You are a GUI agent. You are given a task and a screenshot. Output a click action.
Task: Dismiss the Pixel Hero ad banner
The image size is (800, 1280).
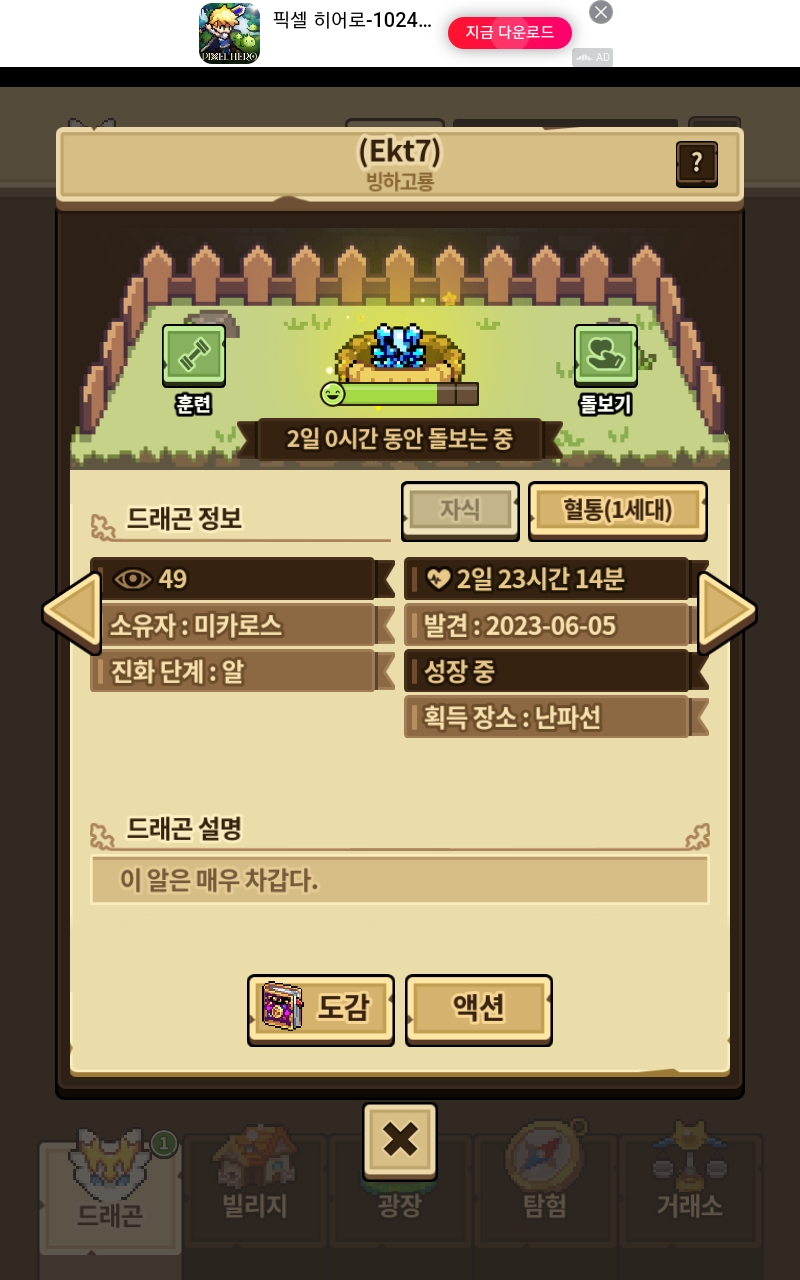pos(600,12)
